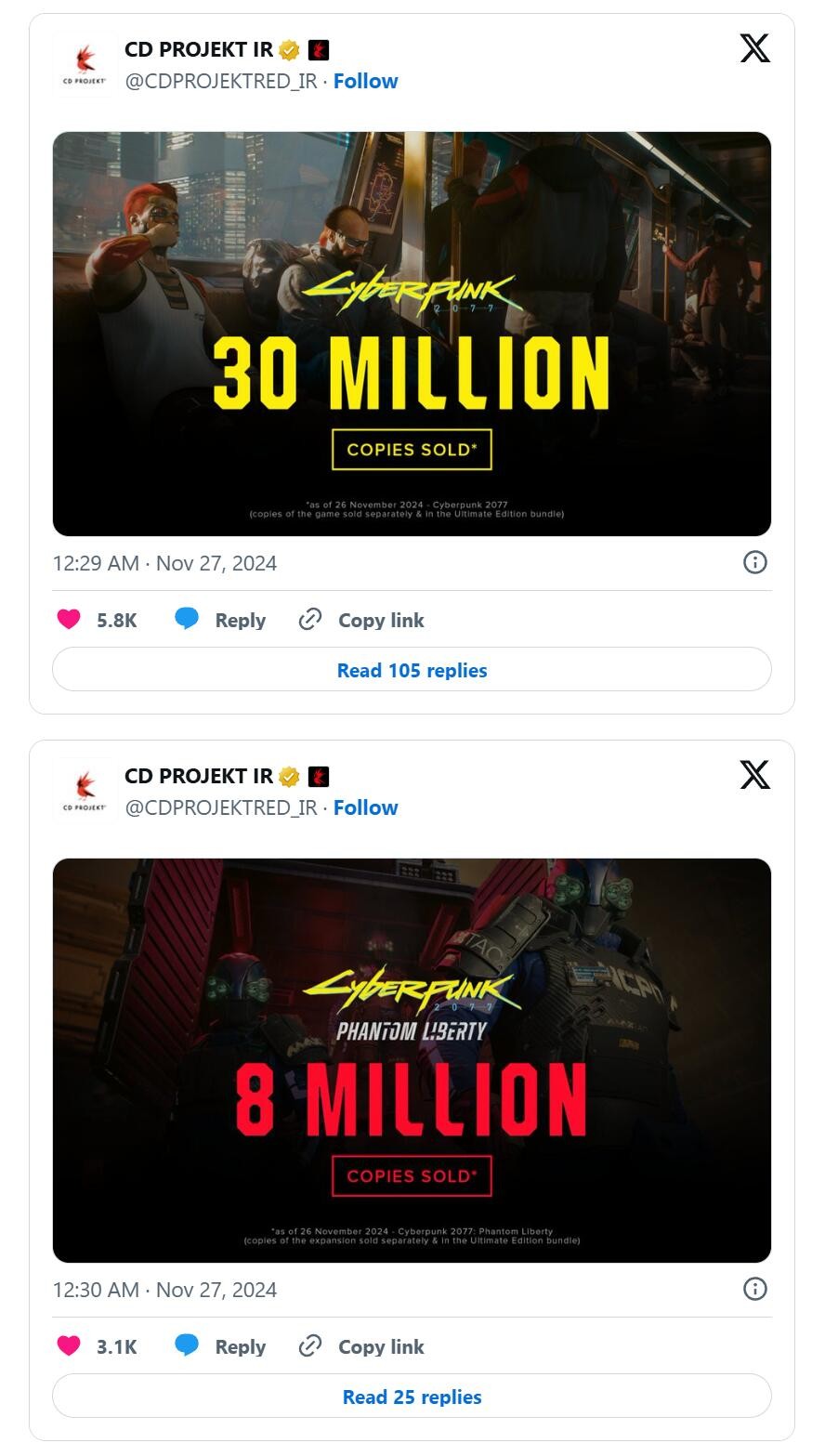
Task: Reply to the 12:29 AM post
Action: [220, 620]
